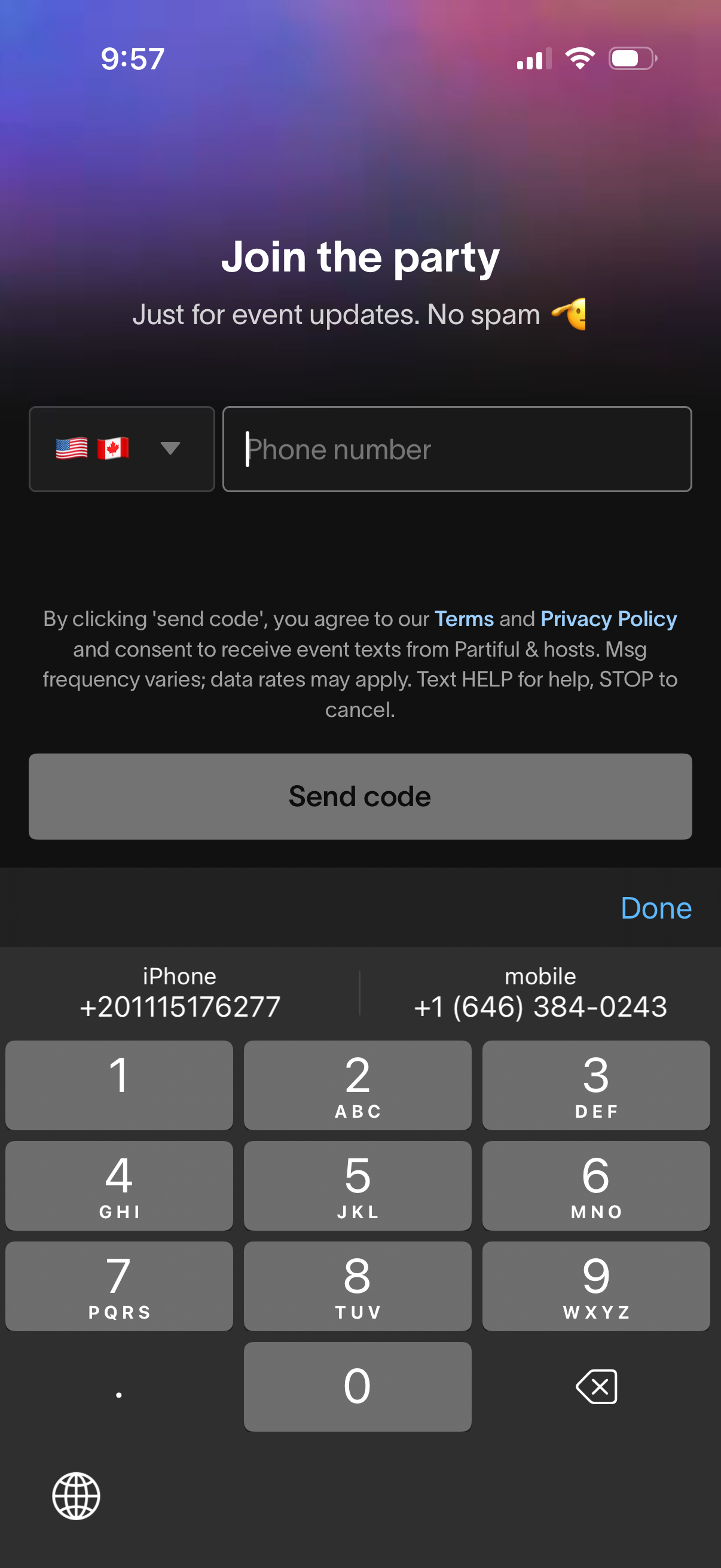Open Wi-Fi status indicator
The image size is (721, 1568).
(580, 57)
